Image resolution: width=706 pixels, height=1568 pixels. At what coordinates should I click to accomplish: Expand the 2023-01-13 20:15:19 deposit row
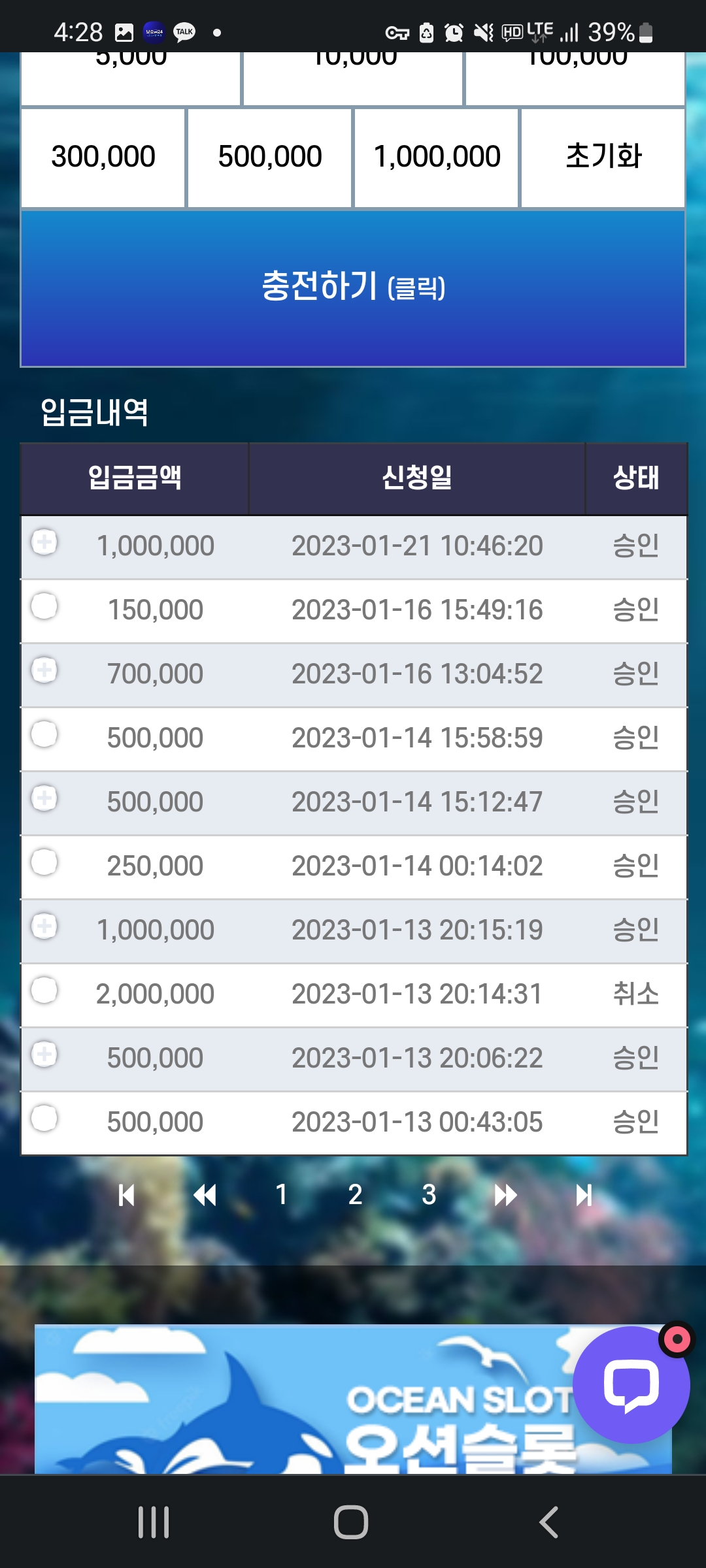[44, 926]
